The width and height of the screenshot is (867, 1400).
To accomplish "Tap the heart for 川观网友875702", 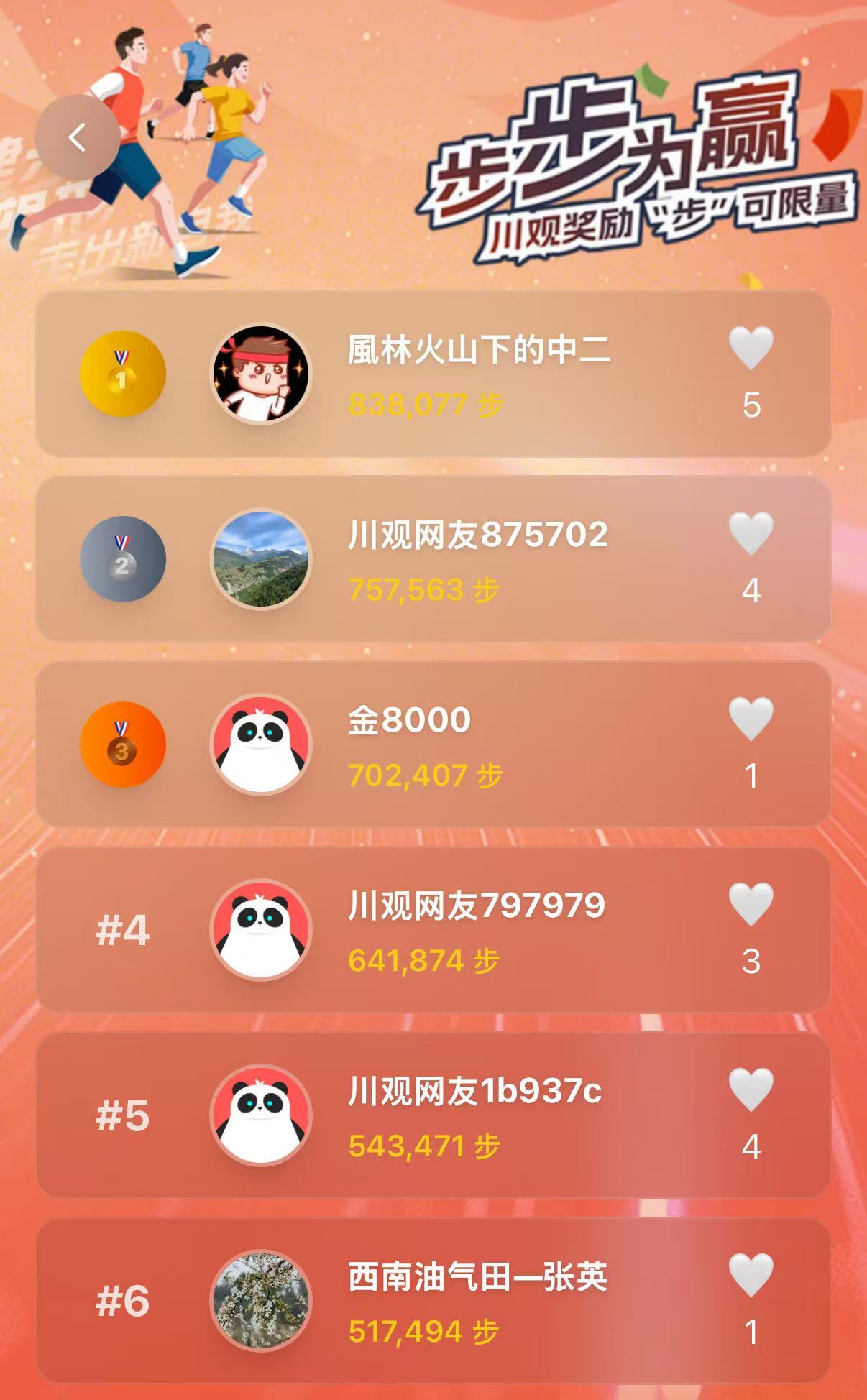I will click(x=751, y=533).
